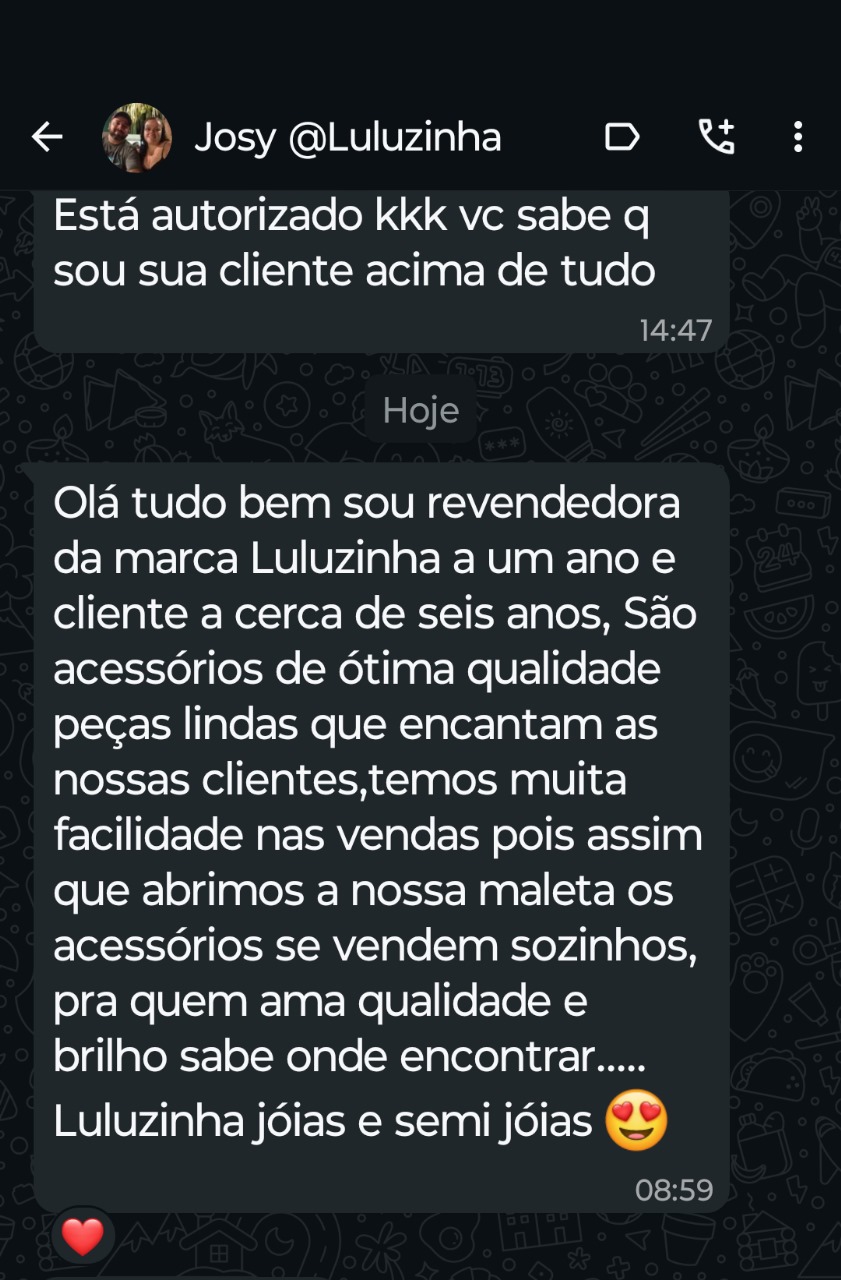Go back to the chat list
The image size is (841, 1280).
(x=47, y=137)
